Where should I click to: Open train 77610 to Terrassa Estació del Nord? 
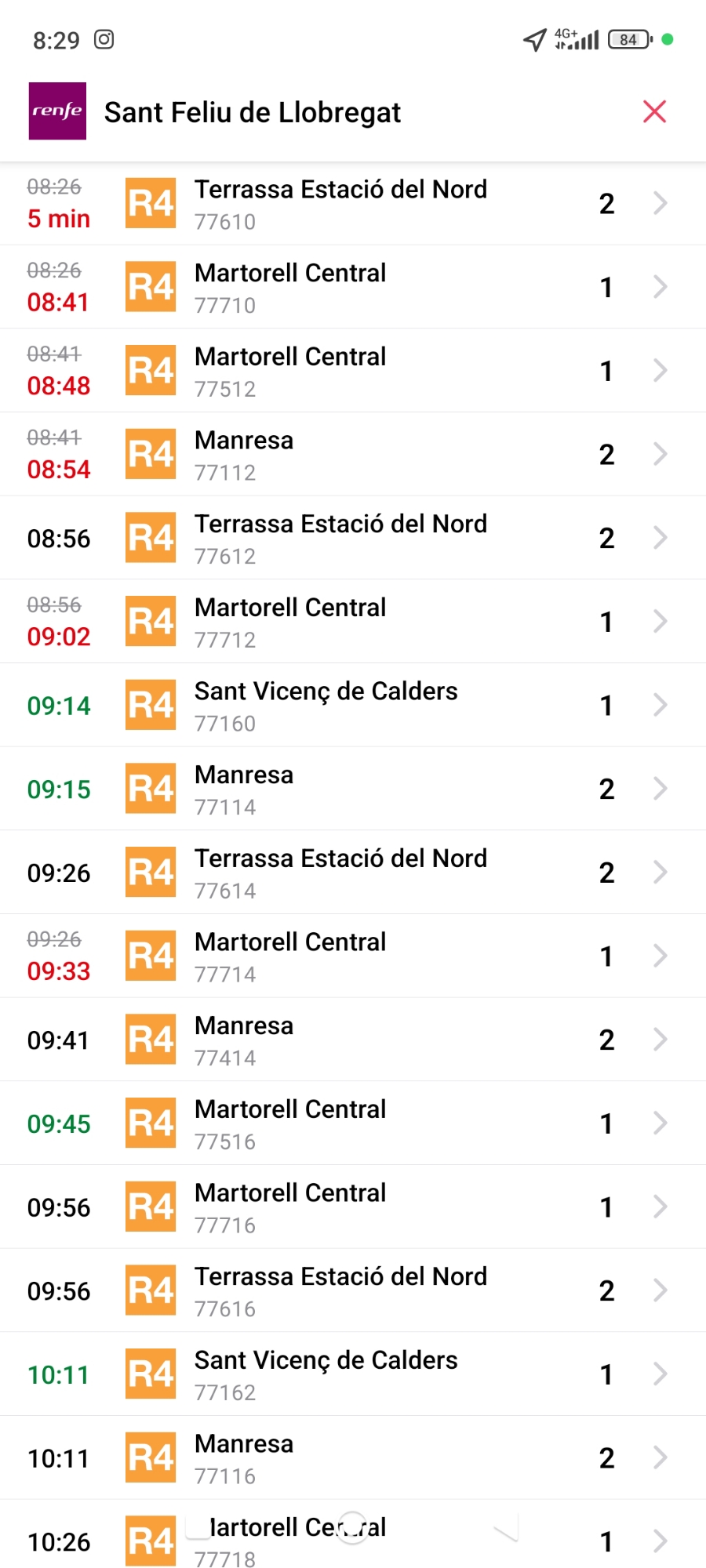[x=353, y=204]
